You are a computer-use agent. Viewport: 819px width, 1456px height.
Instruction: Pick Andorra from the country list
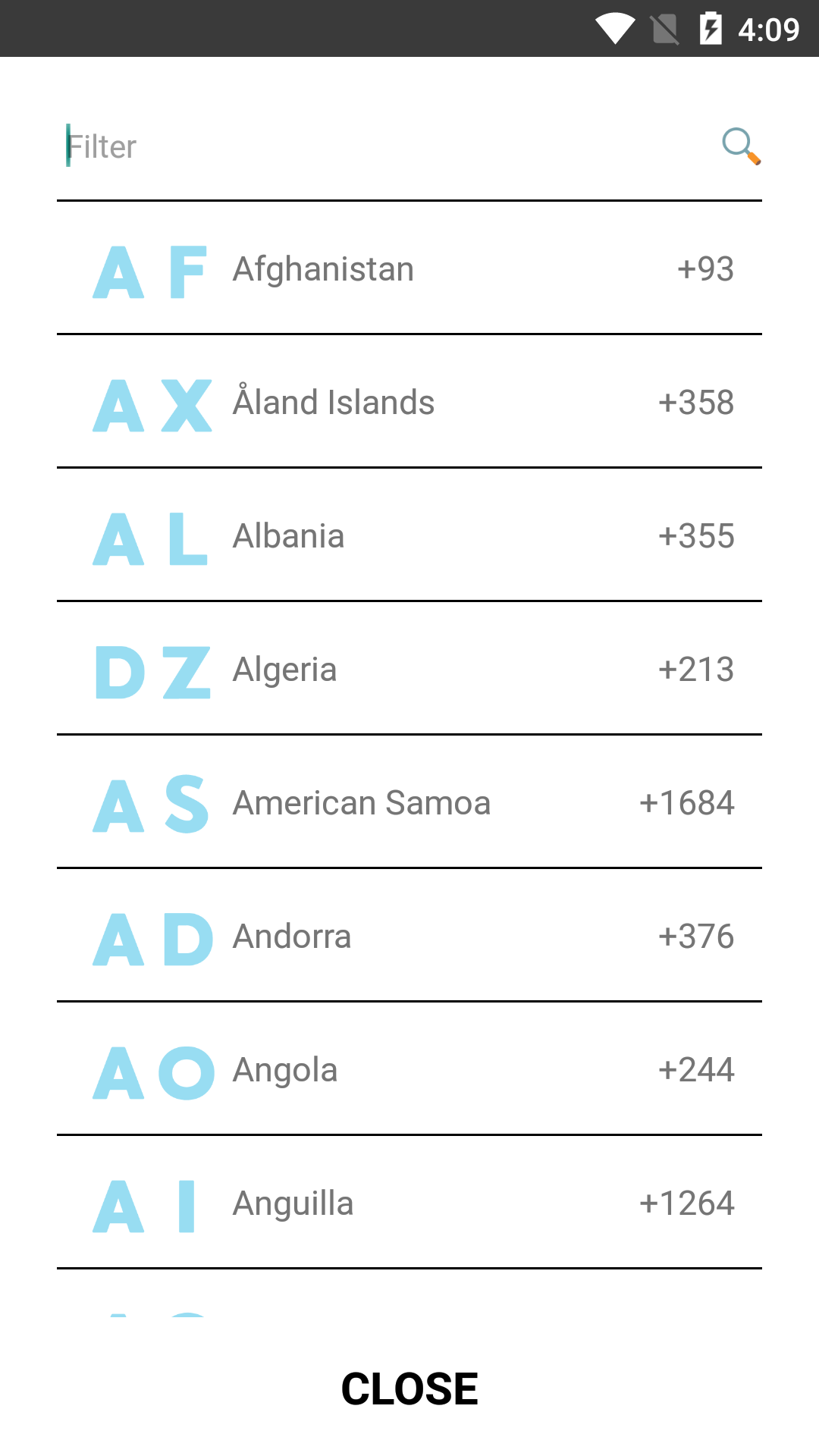coord(409,937)
